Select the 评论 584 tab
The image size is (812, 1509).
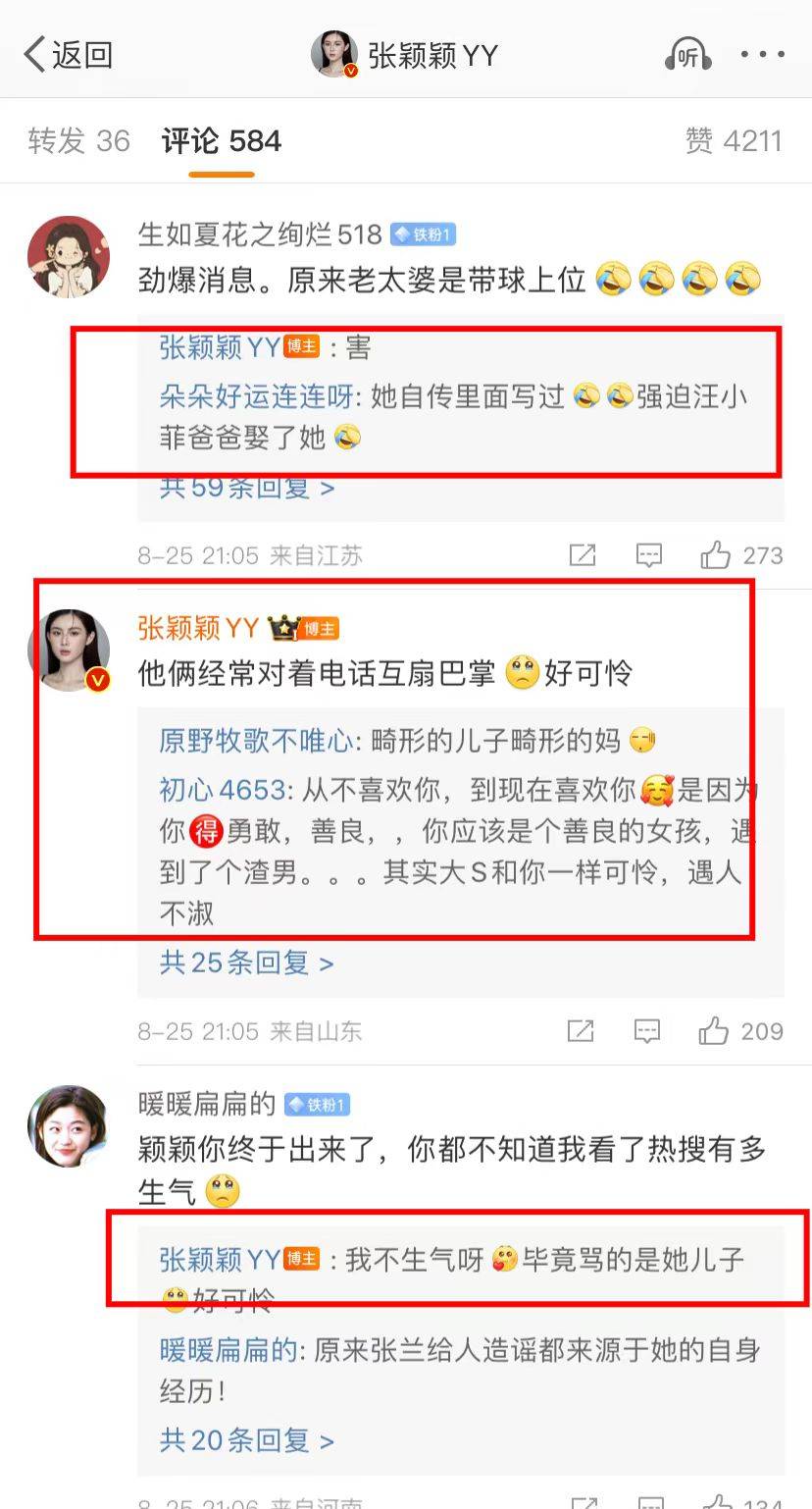222,141
